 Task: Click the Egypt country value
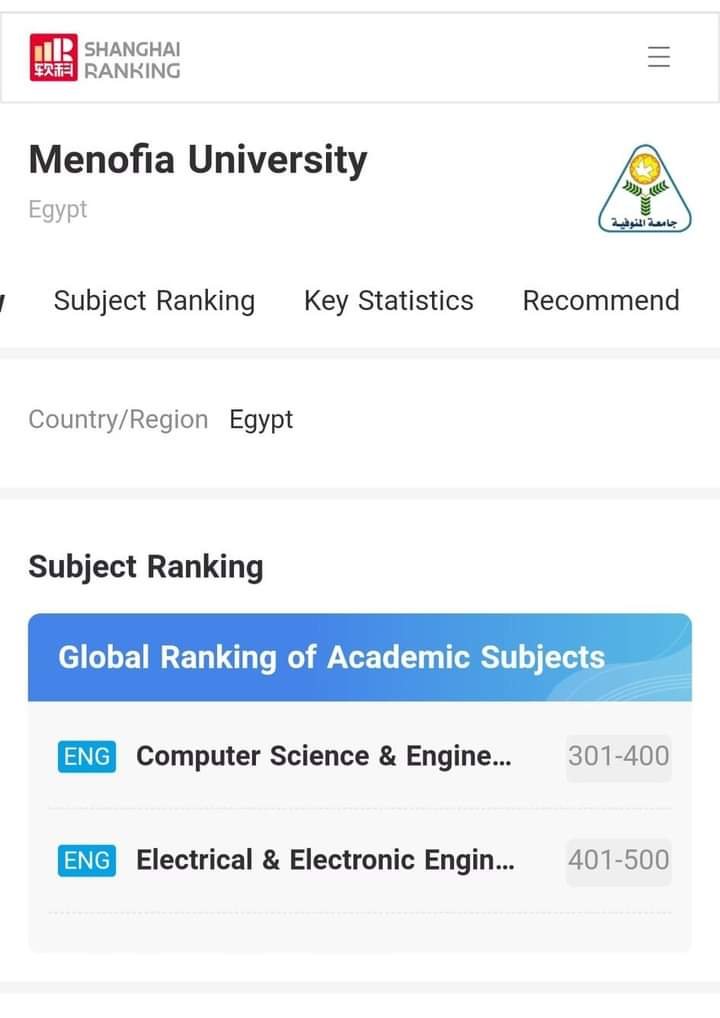[x=261, y=419]
